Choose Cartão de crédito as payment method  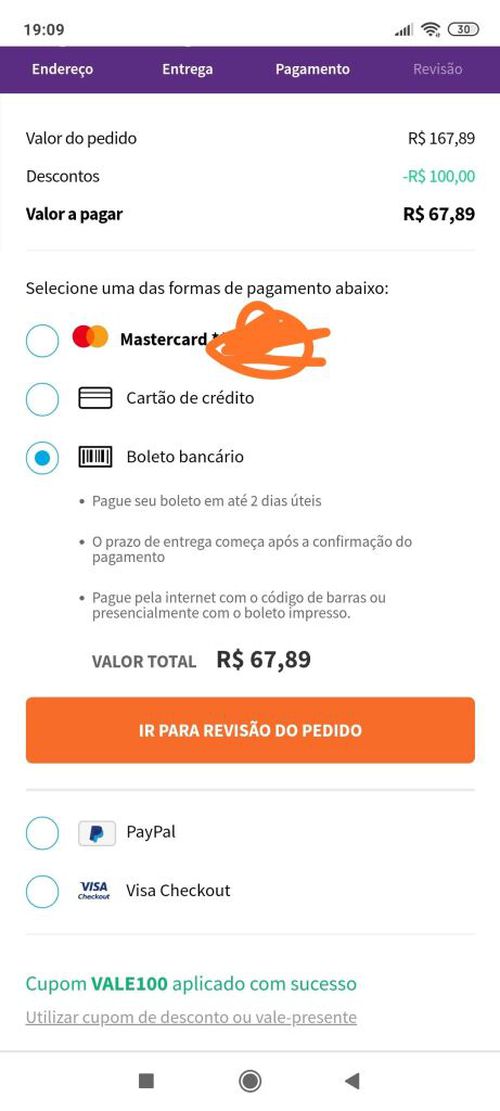(42, 399)
